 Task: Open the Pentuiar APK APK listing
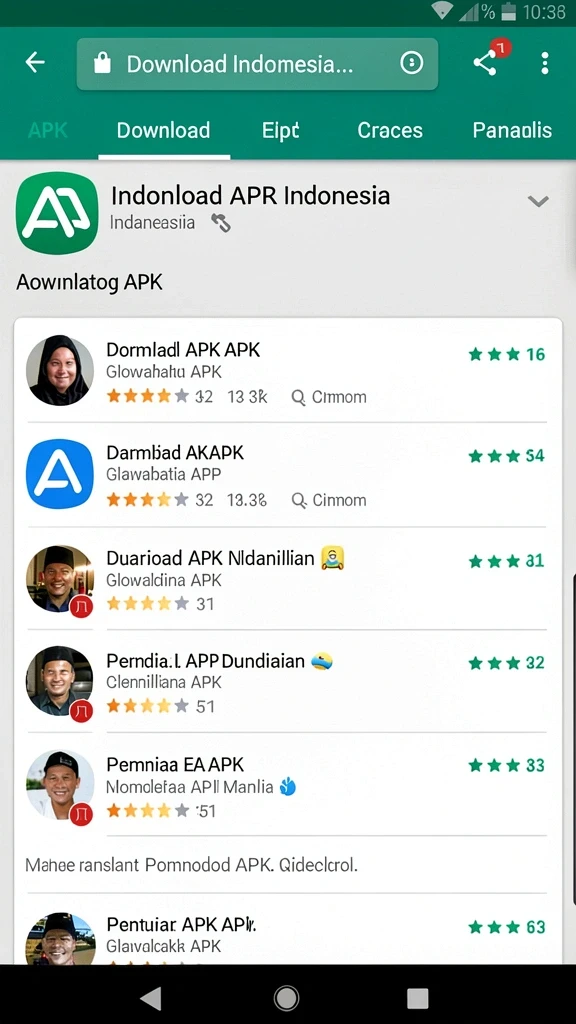click(x=287, y=933)
